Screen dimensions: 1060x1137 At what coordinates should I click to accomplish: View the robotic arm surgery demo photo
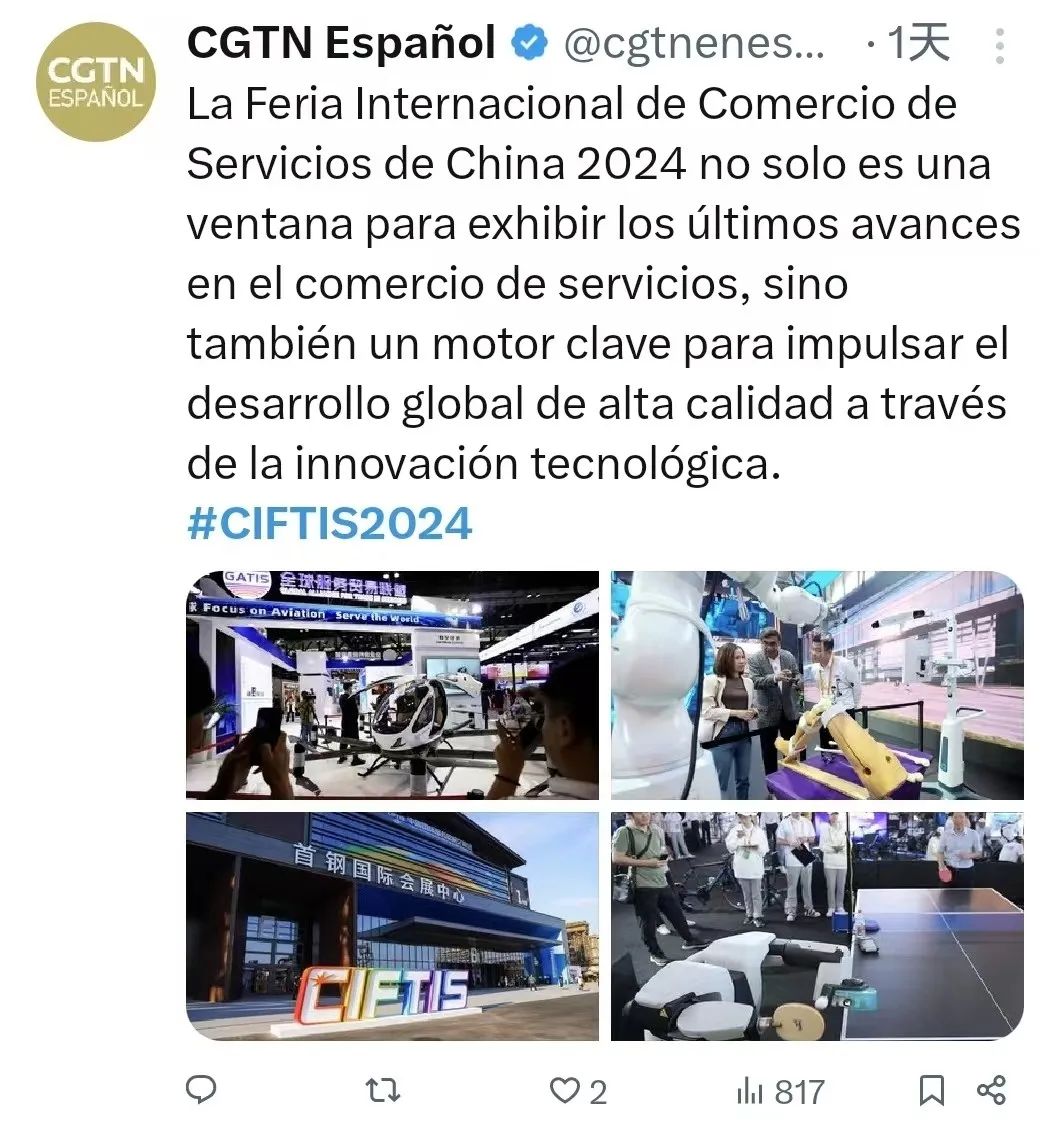(817, 685)
